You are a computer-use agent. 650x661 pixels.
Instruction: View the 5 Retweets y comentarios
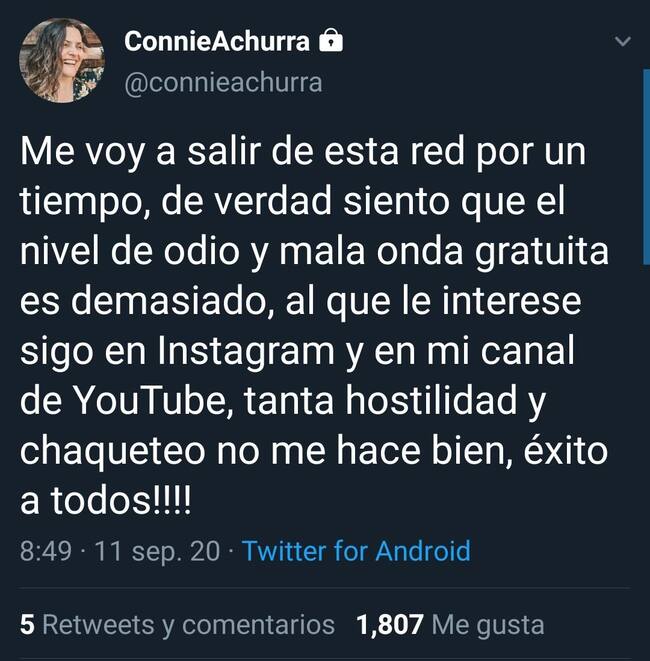coord(177,625)
